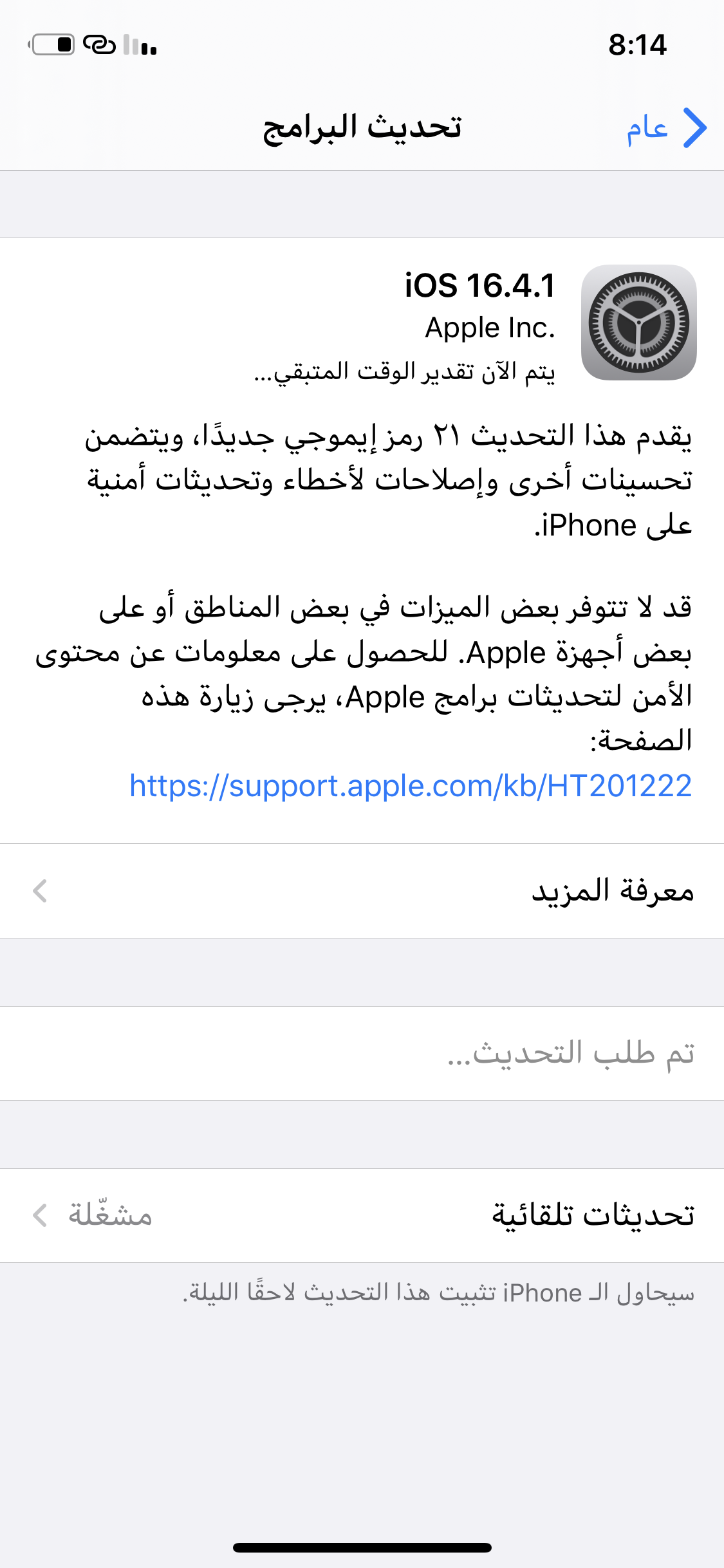Open the معرفة المزيد row
724x1568 pixels.
[x=362, y=891]
